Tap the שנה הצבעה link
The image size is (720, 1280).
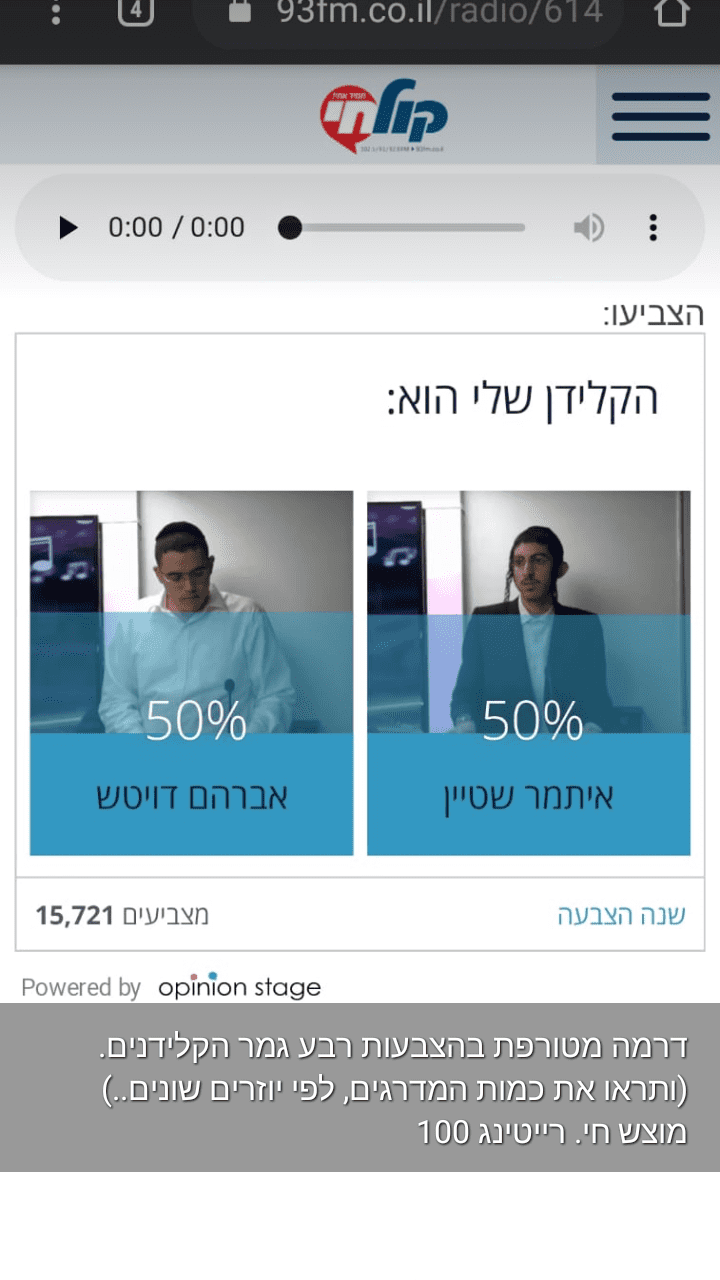[x=621, y=915]
